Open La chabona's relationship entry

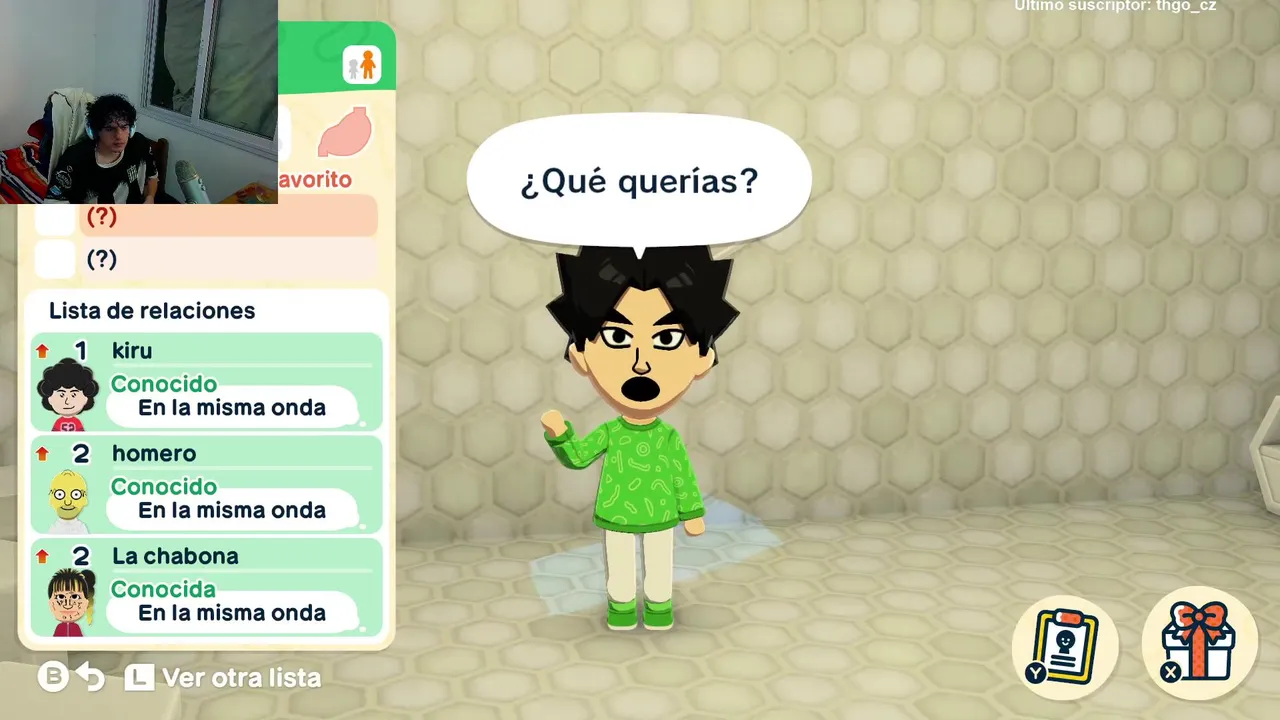pyautogui.click(x=207, y=587)
